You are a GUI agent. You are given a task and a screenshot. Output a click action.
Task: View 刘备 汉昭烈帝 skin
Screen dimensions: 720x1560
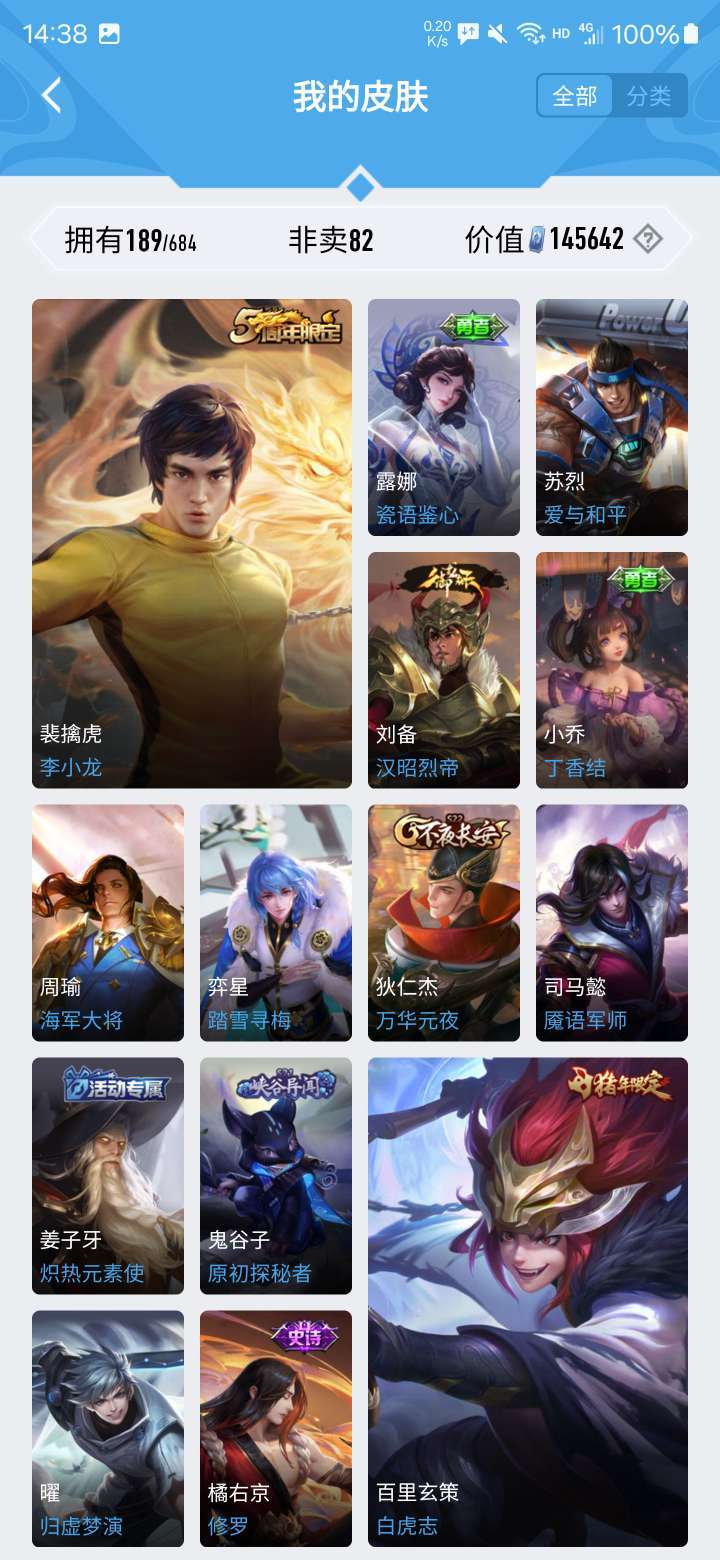tap(444, 670)
